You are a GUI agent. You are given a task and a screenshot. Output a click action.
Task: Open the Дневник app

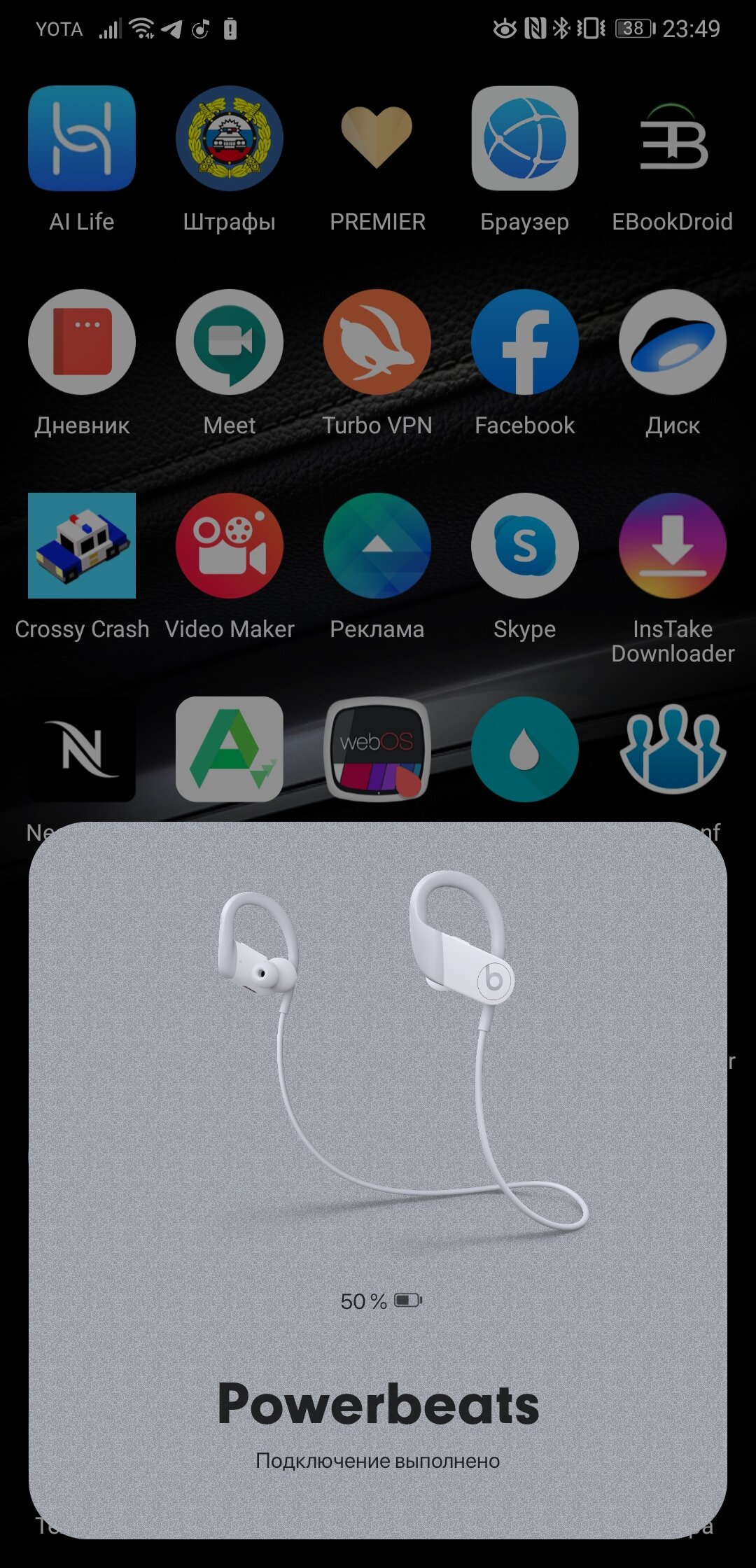[82, 342]
